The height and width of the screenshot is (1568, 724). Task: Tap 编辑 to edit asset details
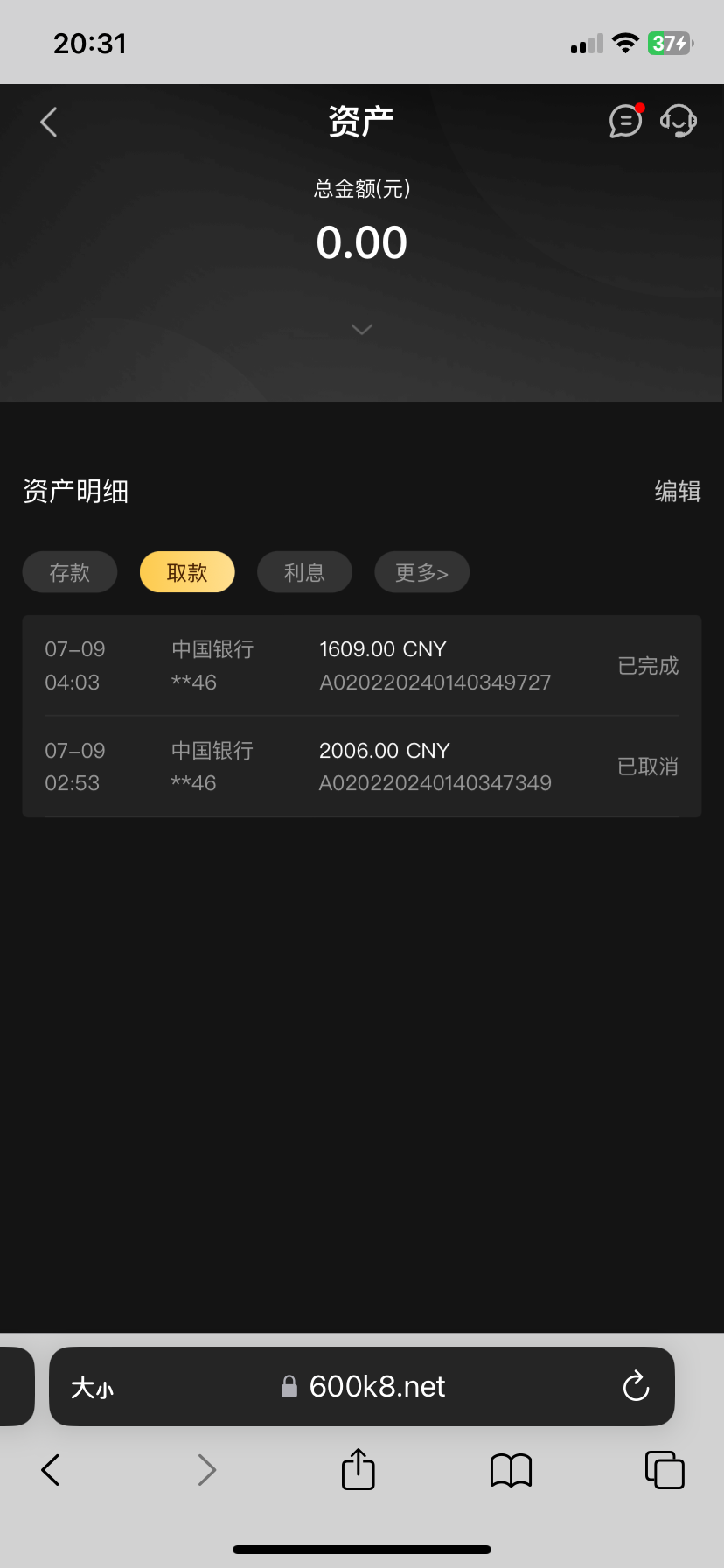pos(678,491)
